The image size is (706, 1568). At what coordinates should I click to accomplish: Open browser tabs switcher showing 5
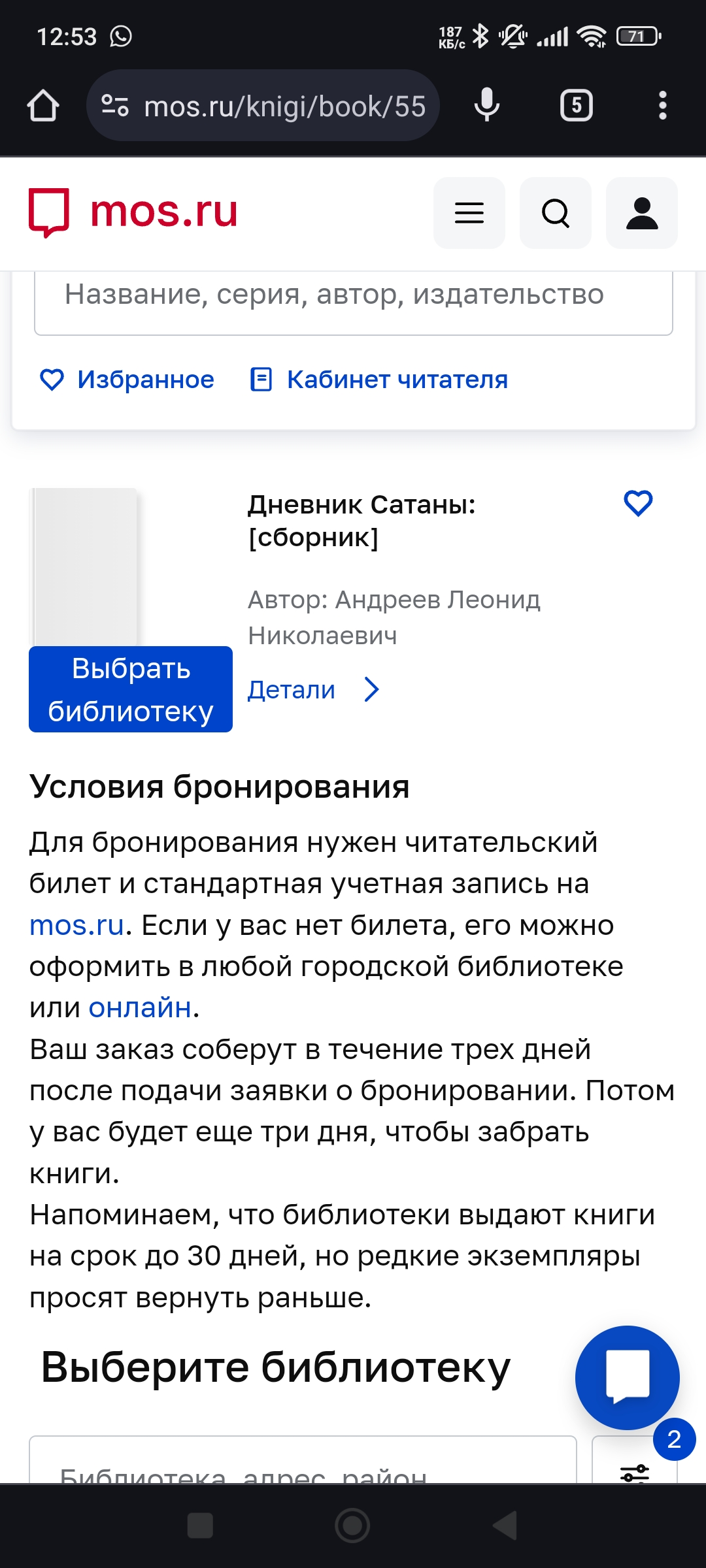pos(577,106)
